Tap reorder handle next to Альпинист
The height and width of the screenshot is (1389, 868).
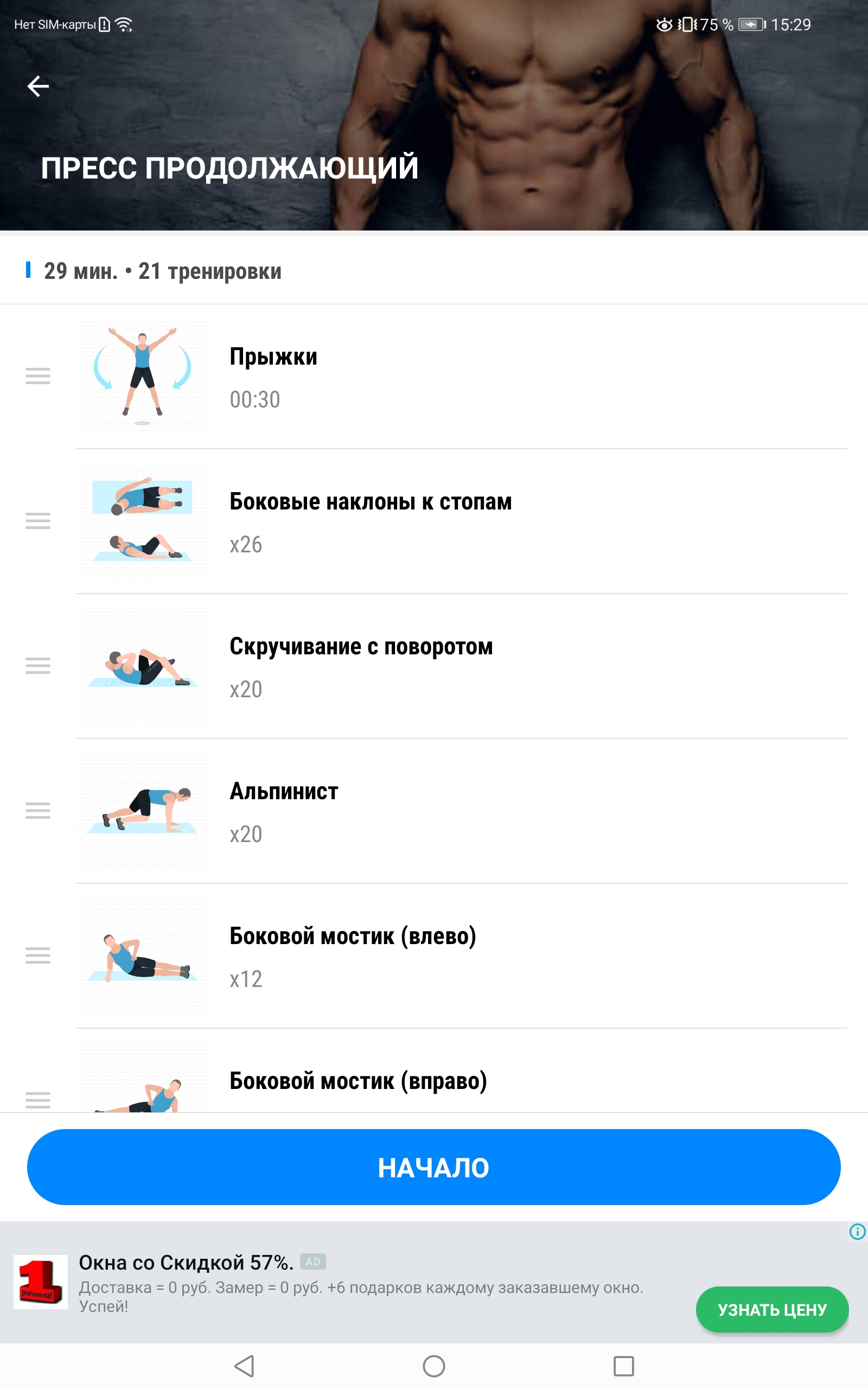click(x=38, y=811)
